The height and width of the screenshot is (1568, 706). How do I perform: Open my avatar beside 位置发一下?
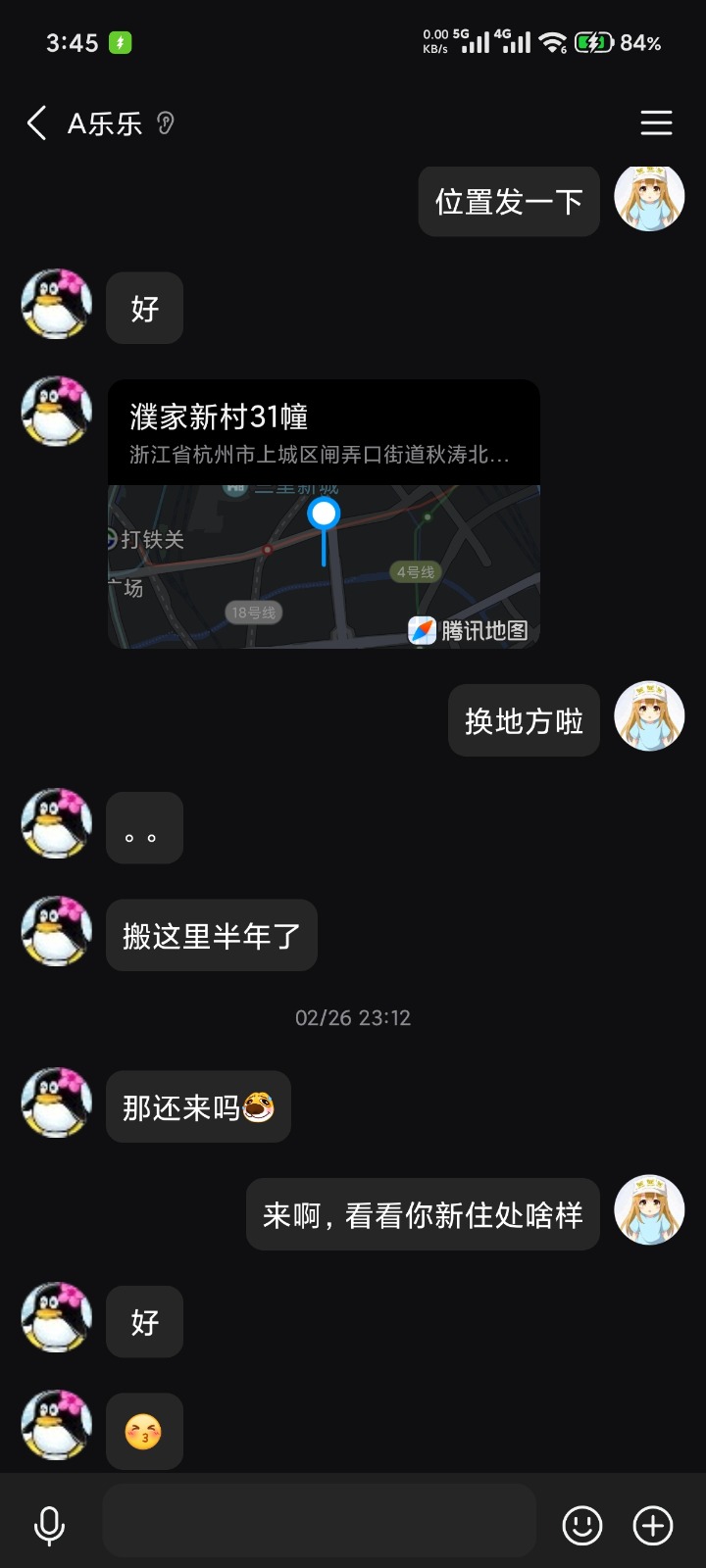pyautogui.click(x=649, y=198)
